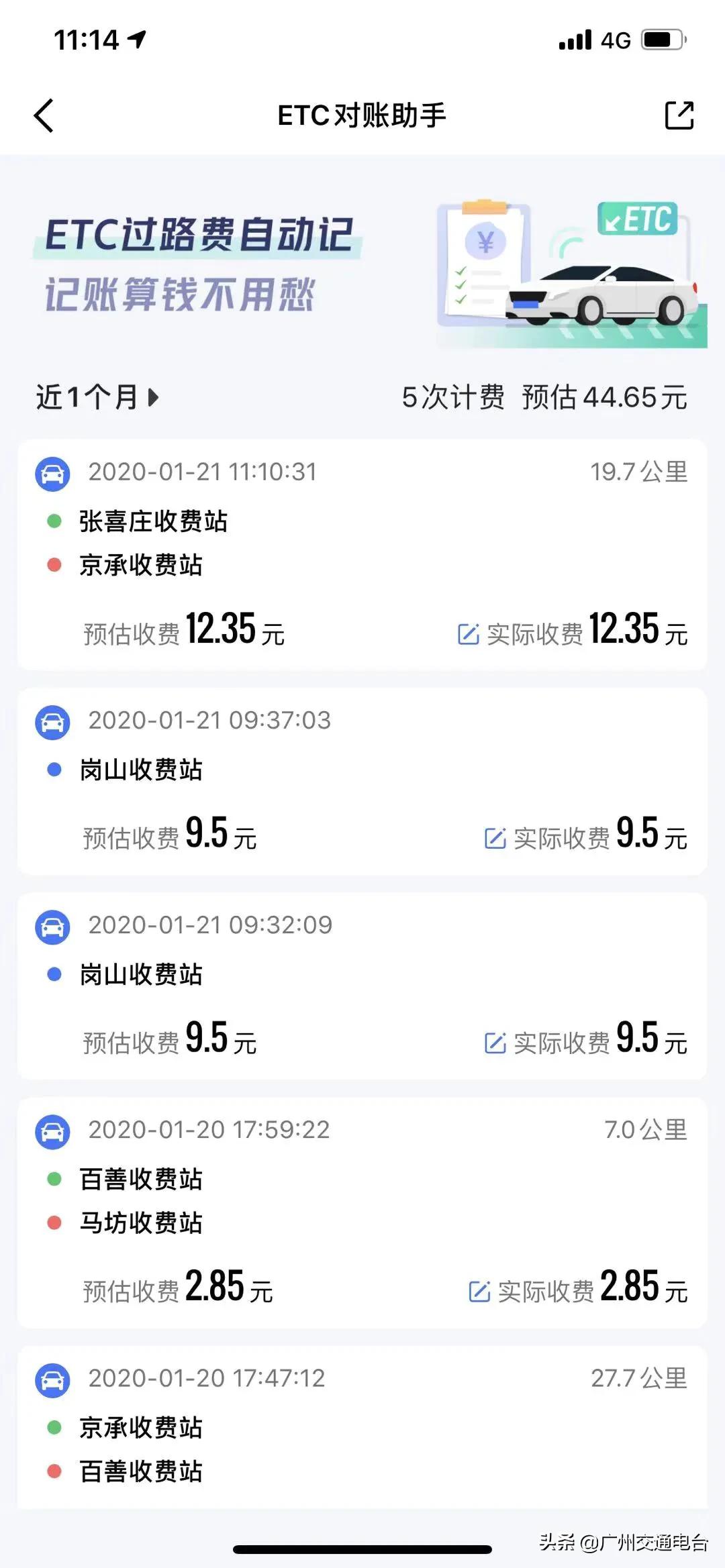Screen dimensions: 725x1568
Task: Tap the green entry dot beside 张喜庄收费站
Action: coord(54,522)
